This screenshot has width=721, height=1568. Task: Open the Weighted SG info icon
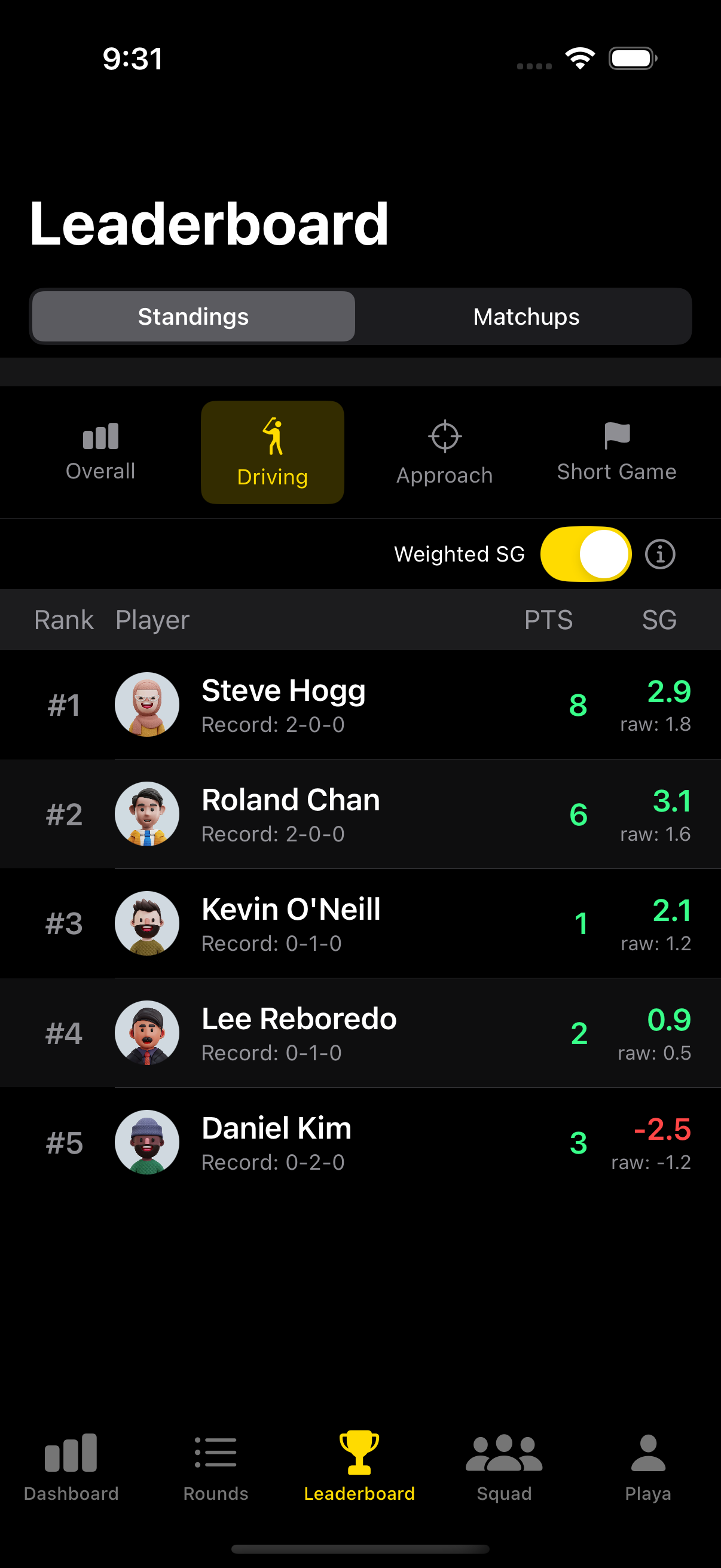point(660,554)
